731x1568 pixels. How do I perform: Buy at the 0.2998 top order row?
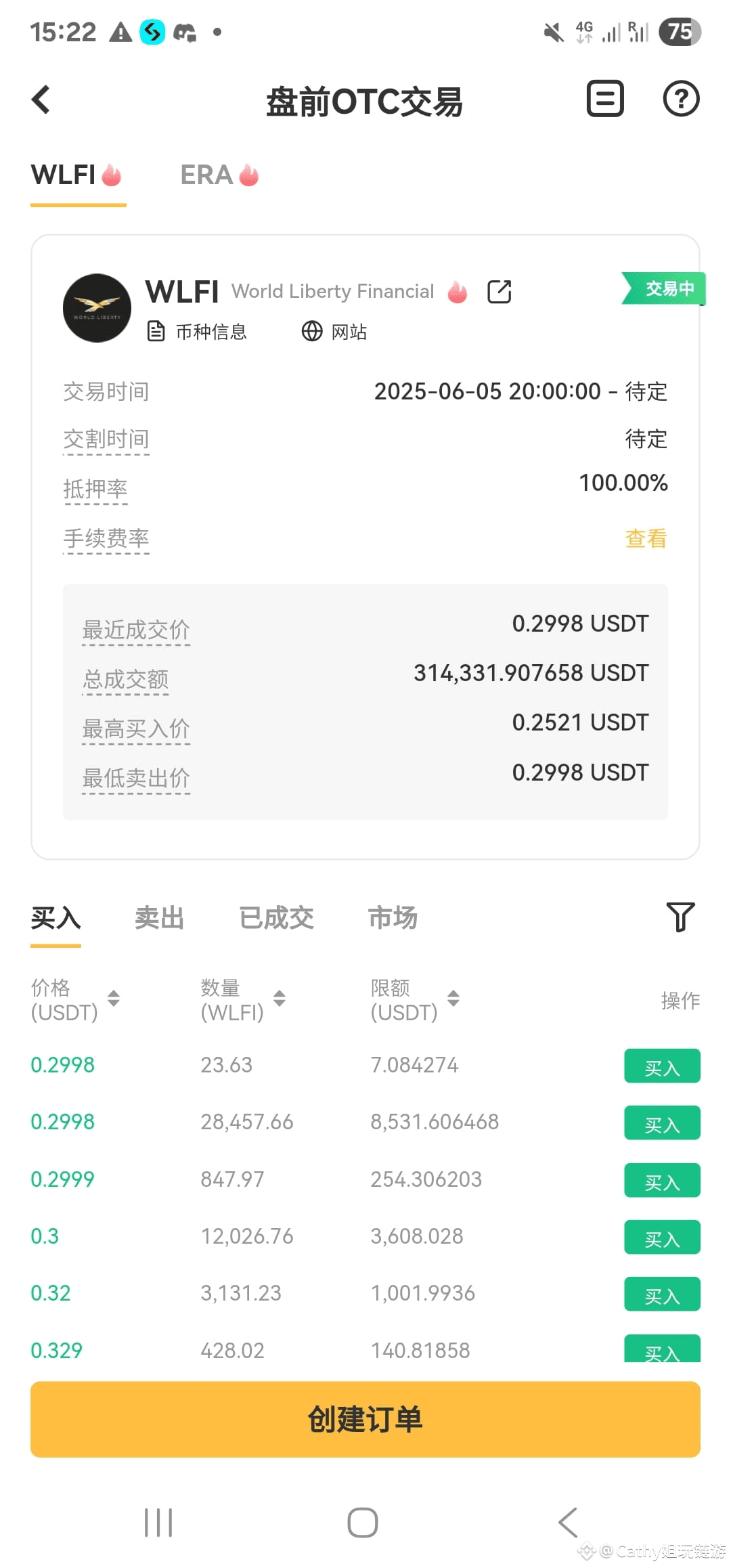pyautogui.click(x=661, y=1066)
